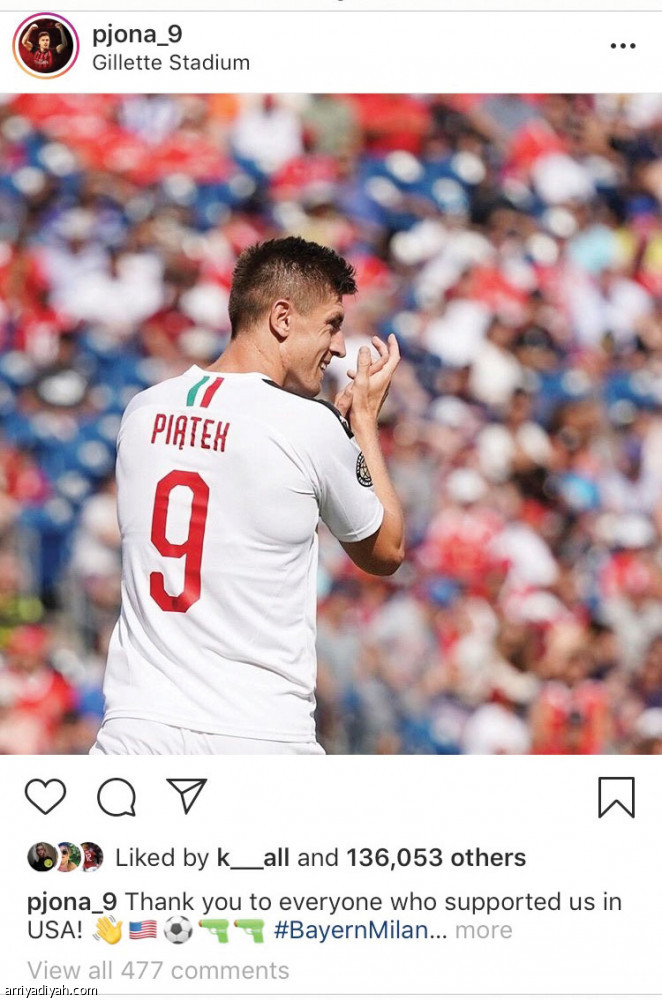Screen dimensions: 662x1000
Task: Like this post with the heart
Action: pos(45,796)
